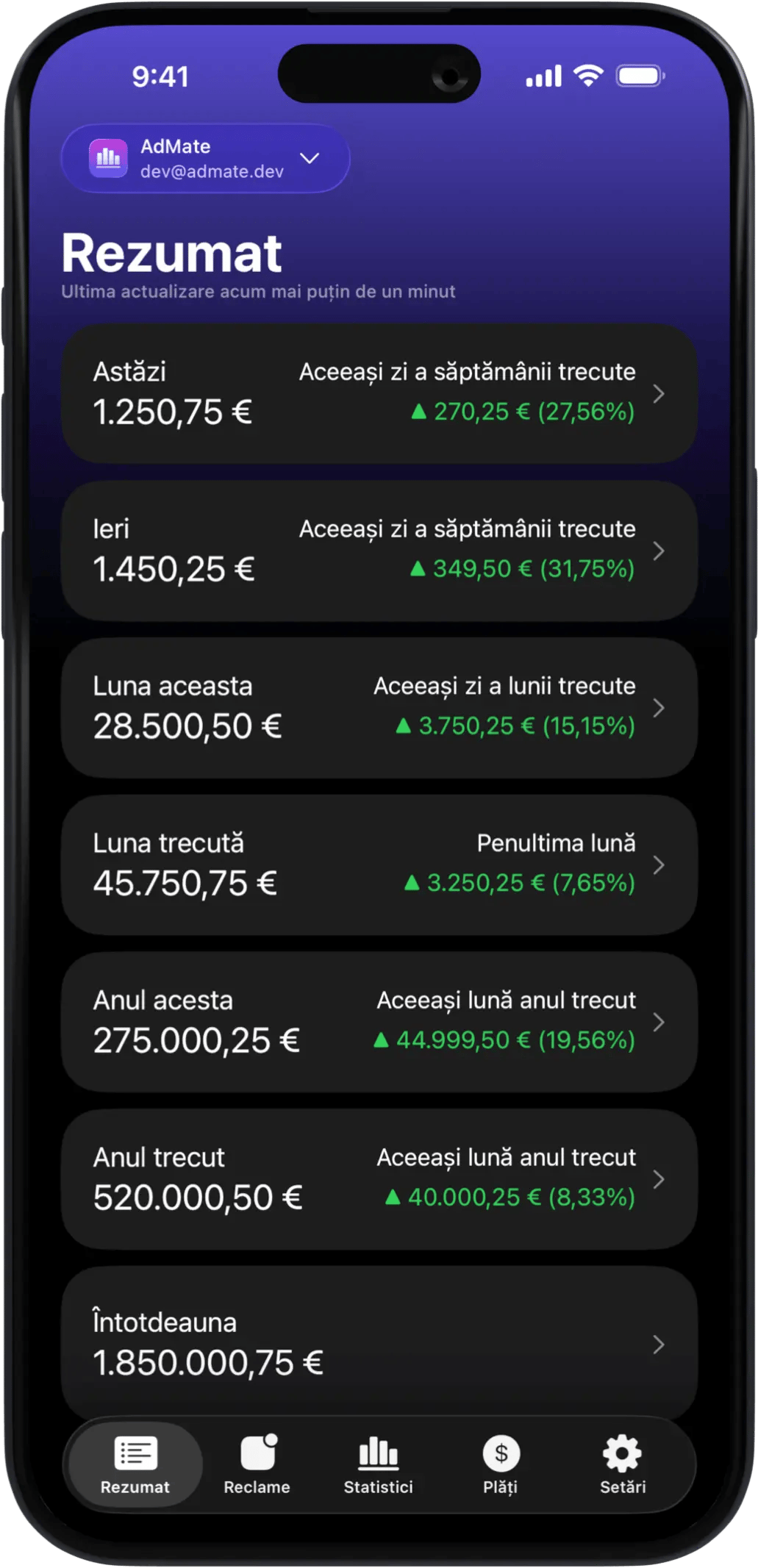Open the Anul acesta card
Screen dimensions: 758x1568
point(379,1022)
